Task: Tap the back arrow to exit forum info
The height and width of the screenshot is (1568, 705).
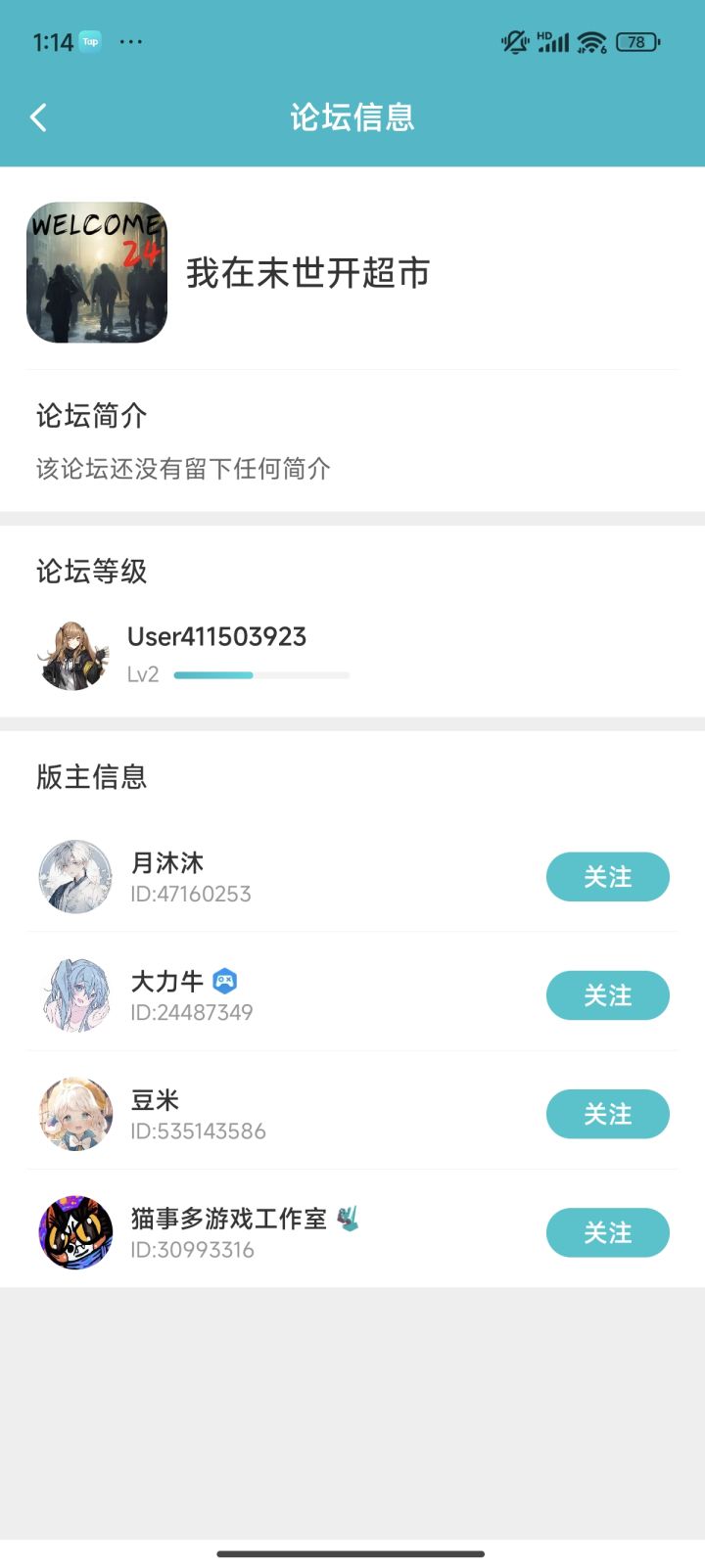Action: point(38,116)
